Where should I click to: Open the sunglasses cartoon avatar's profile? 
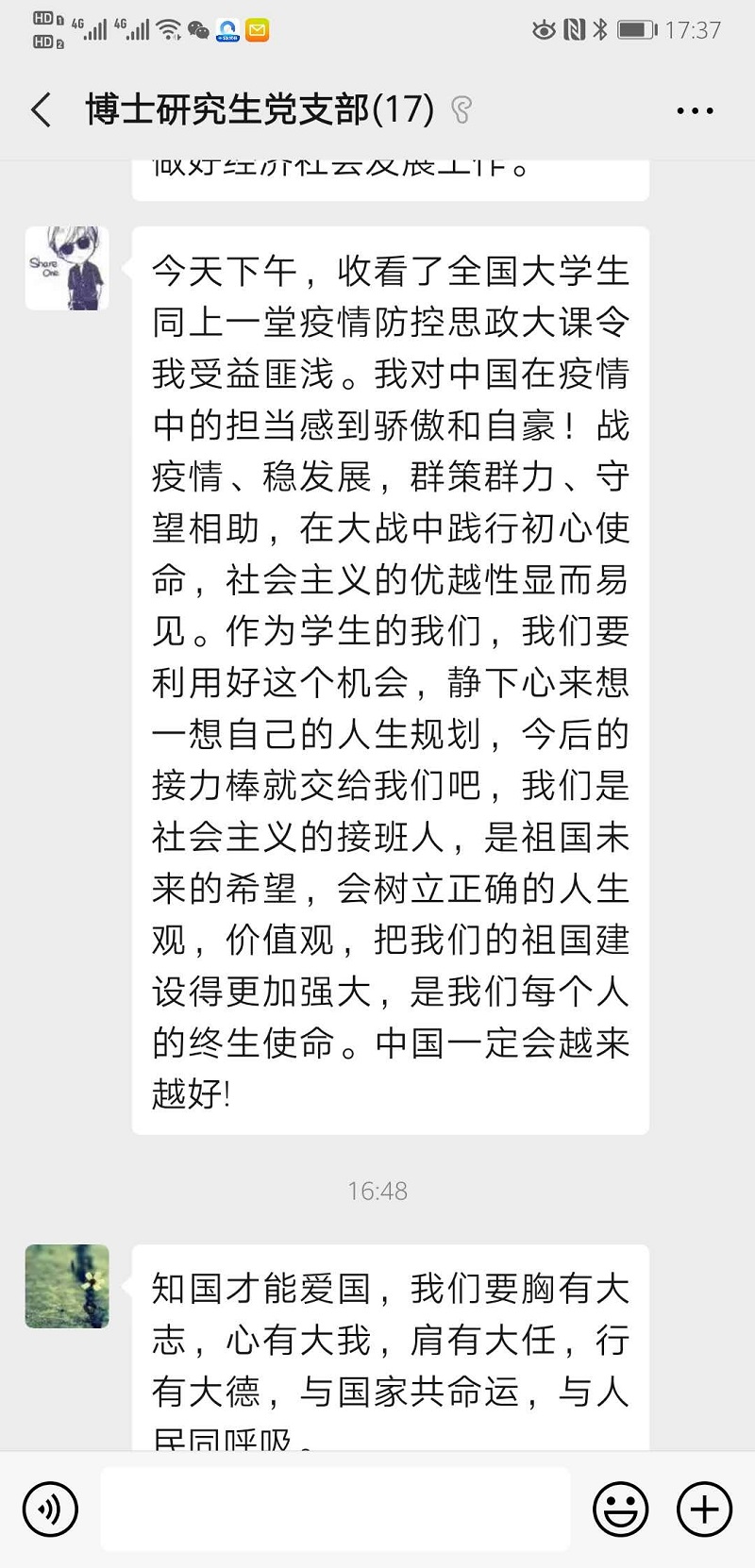67,268
